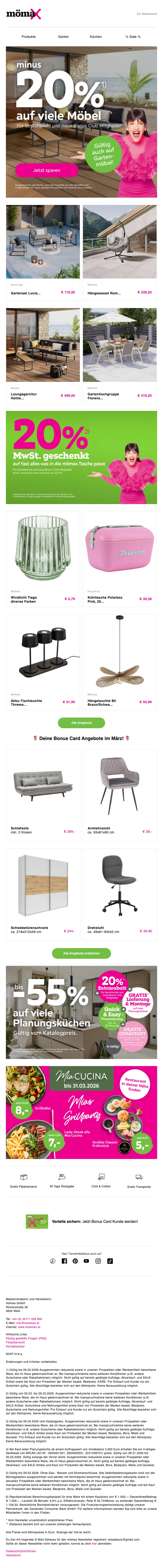Open the % Sale % section

[x=133, y=36]
